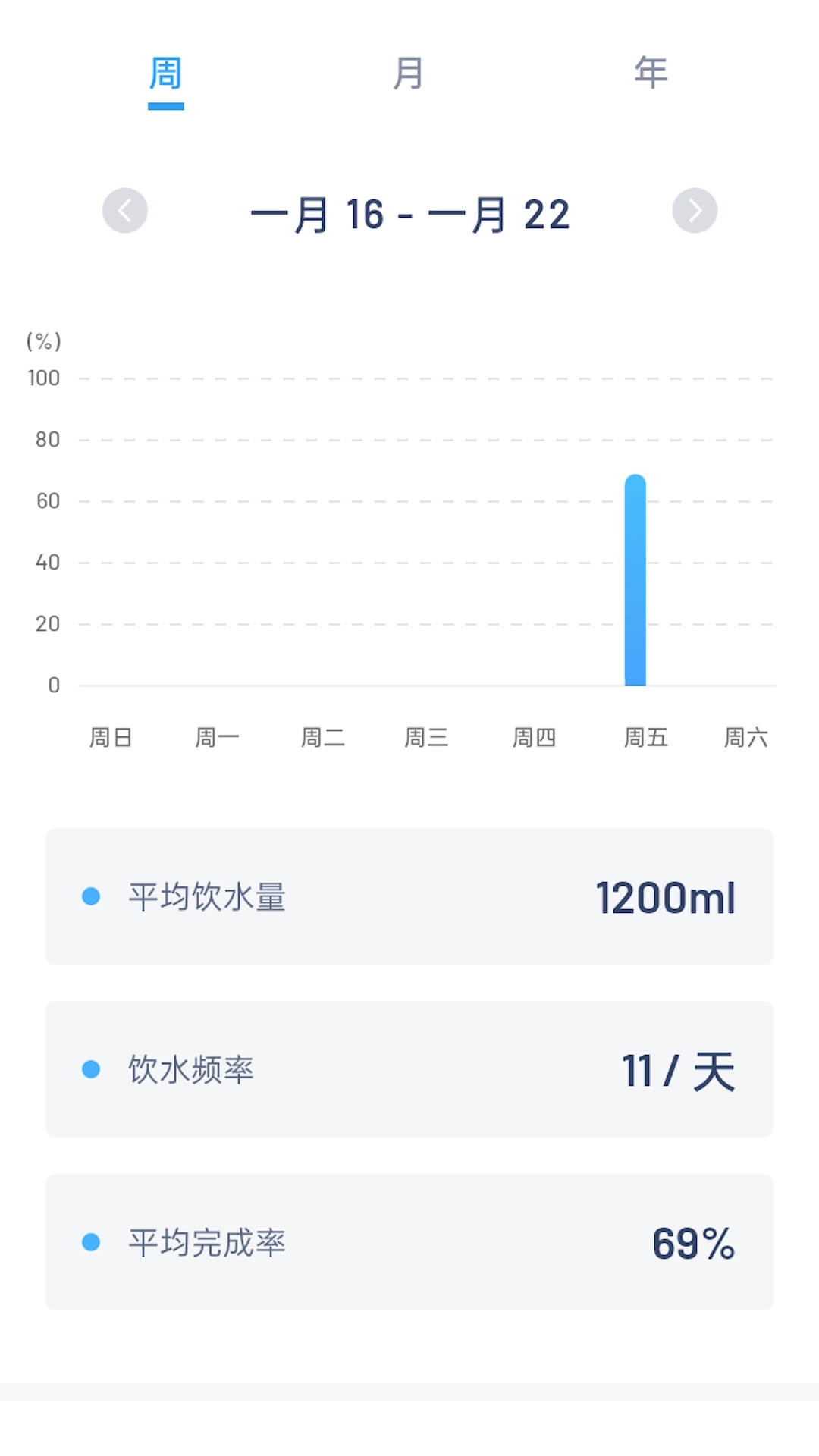The image size is (819, 1456).
Task: Click the 平均饮水量 stat card
Action: coord(409,896)
